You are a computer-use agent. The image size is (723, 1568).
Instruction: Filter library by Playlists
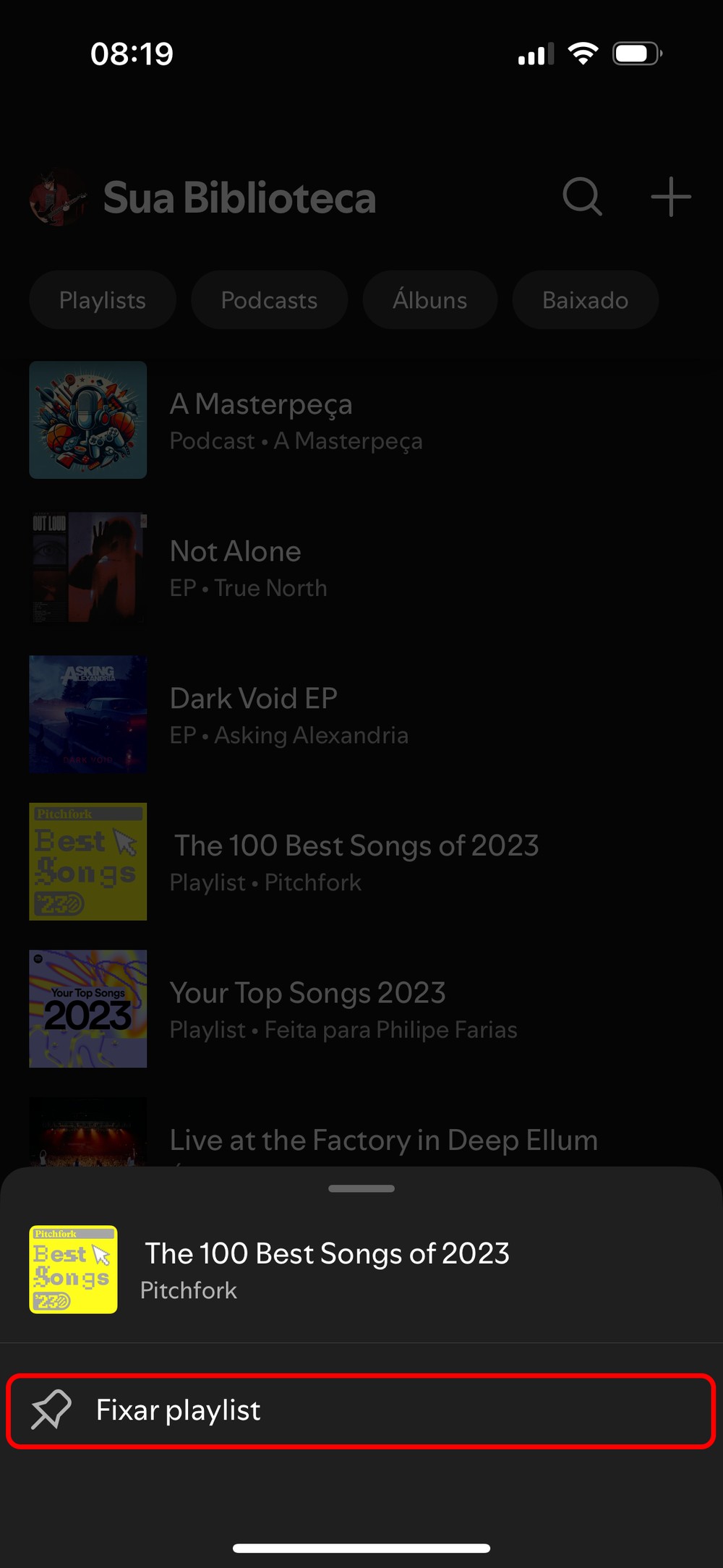click(x=103, y=300)
